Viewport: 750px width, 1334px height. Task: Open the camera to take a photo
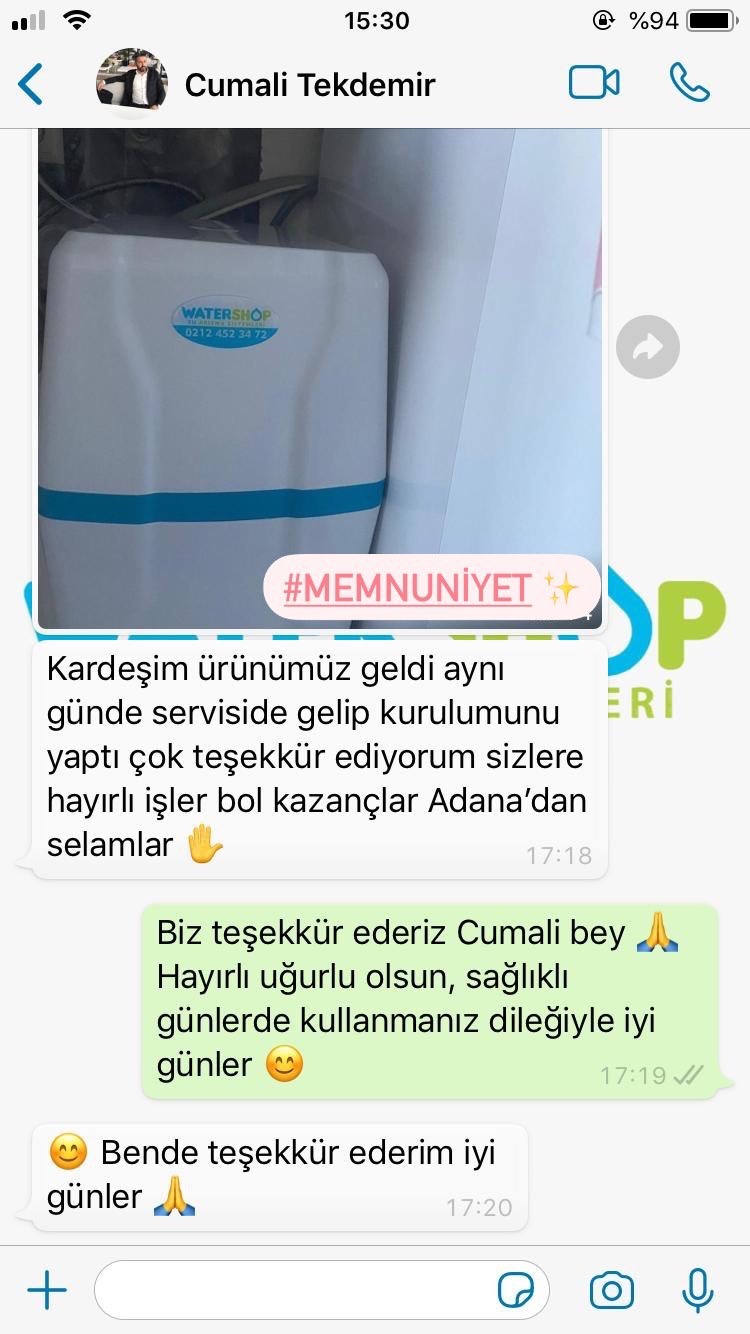(x=611, y=1291)
